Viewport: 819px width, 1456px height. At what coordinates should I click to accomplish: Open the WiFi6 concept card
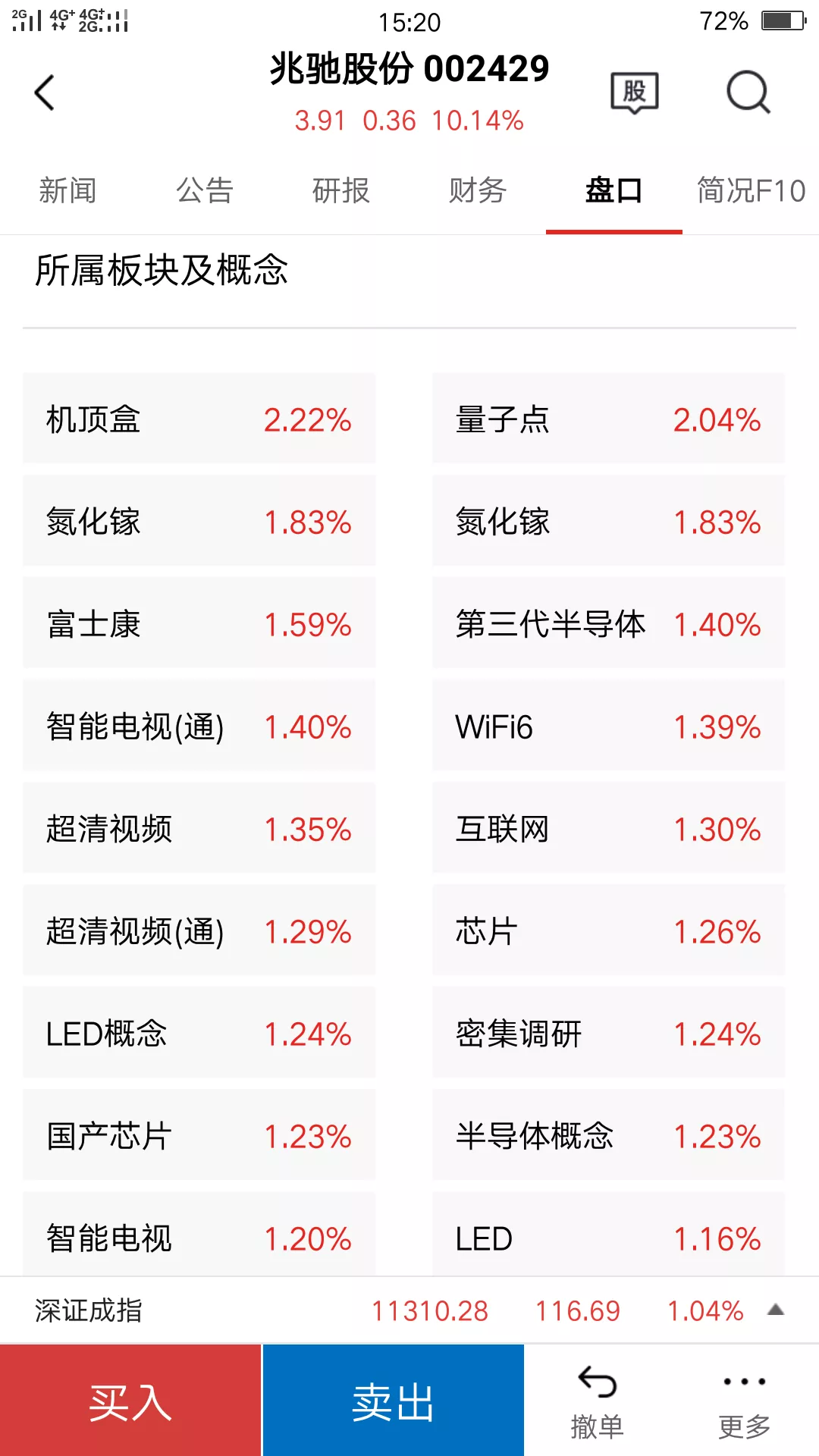point(608,726)
